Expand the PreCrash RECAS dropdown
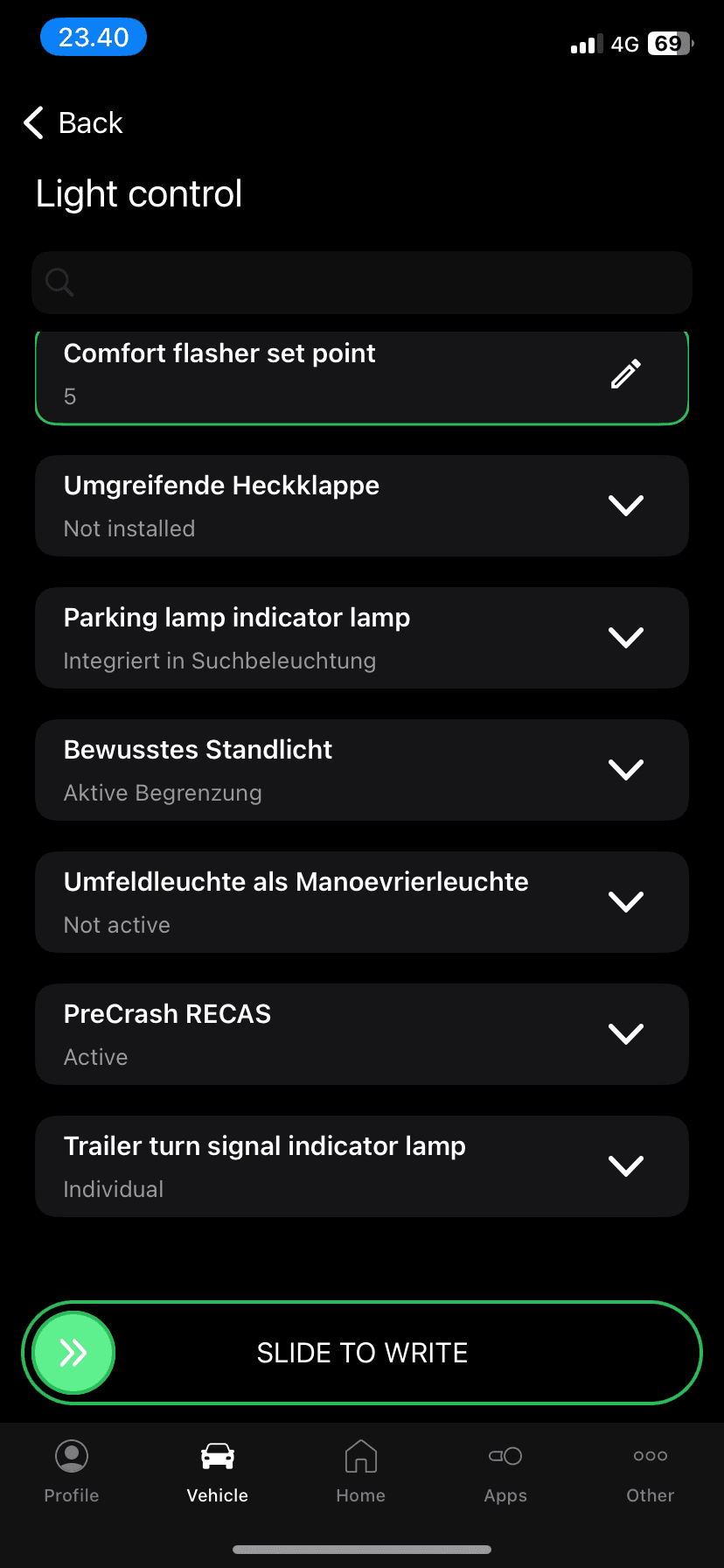Screen dimensions: 724x1568 click(x=626, y=1034)
